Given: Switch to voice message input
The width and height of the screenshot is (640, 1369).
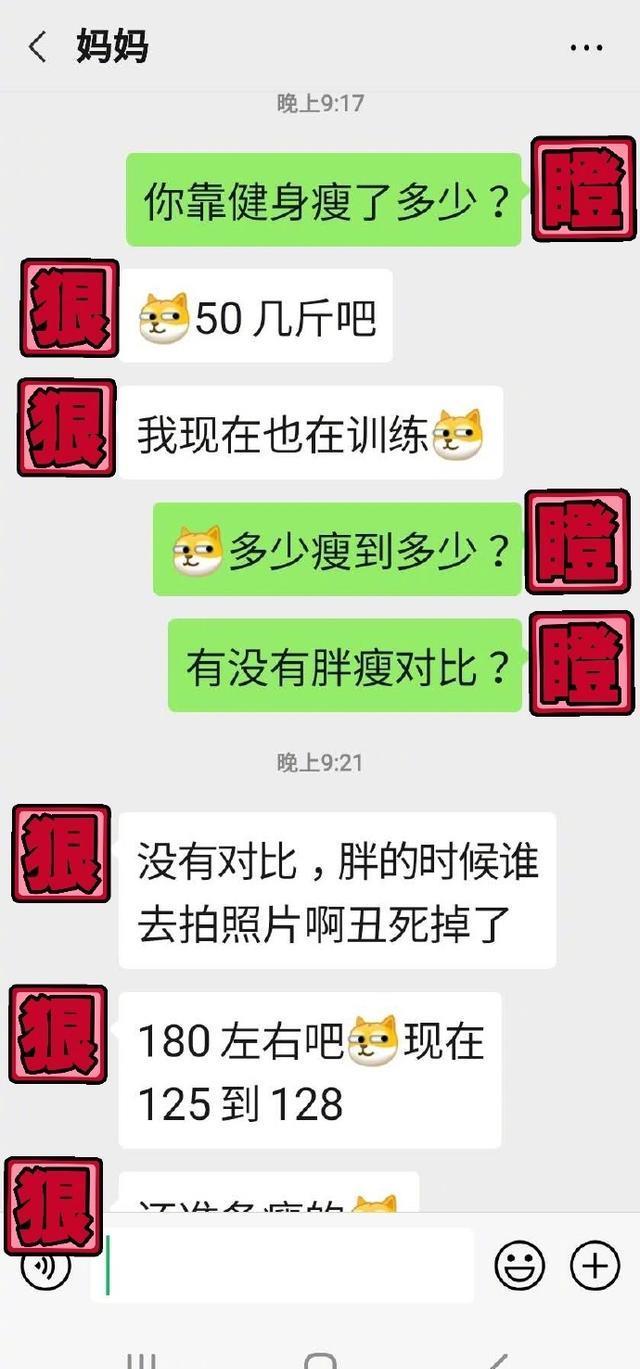Looking at the screenshot, I should pyautogui.click(x=45, y=1268).
